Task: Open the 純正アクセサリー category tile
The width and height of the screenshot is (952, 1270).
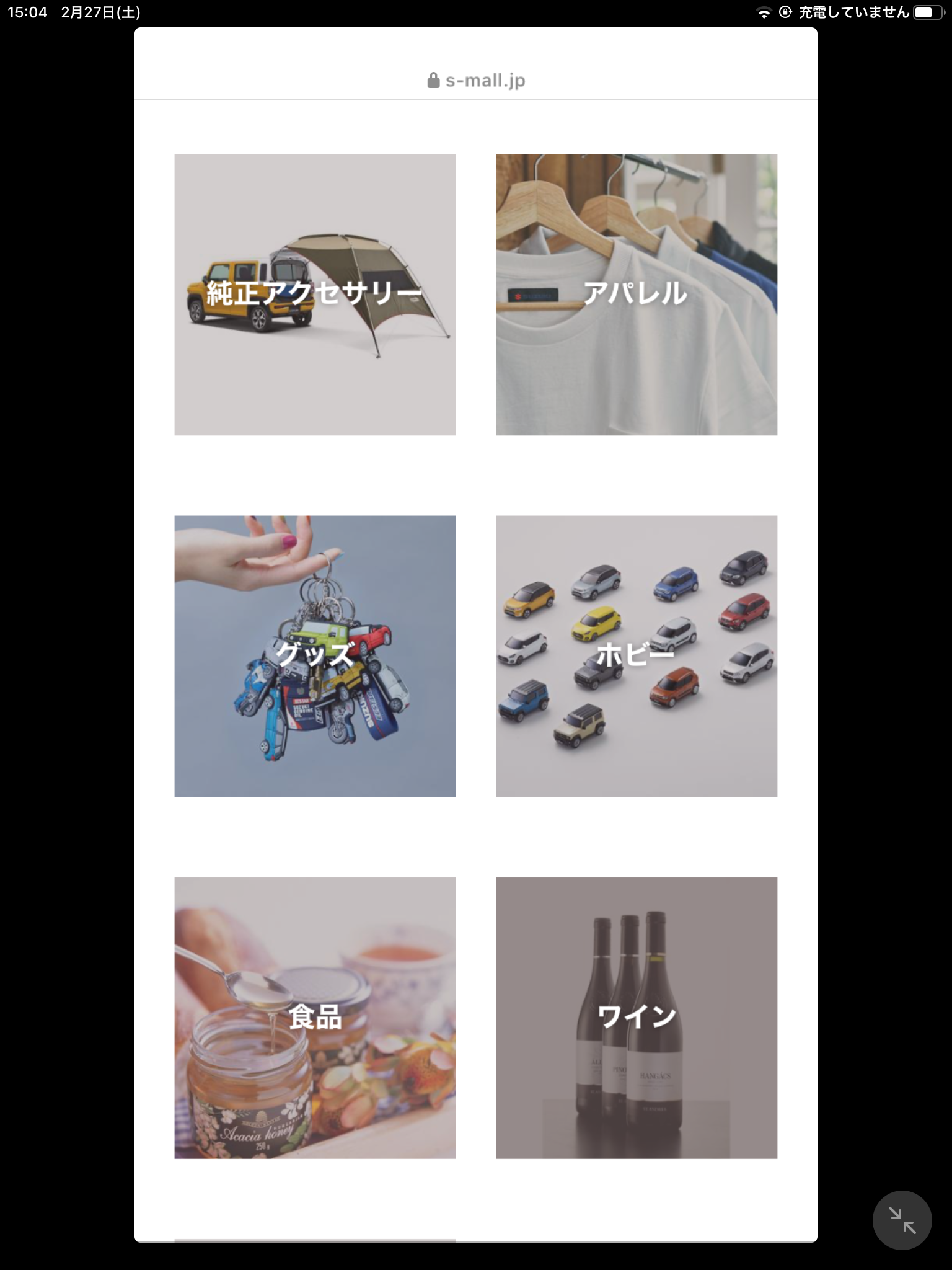Action: 315,295
